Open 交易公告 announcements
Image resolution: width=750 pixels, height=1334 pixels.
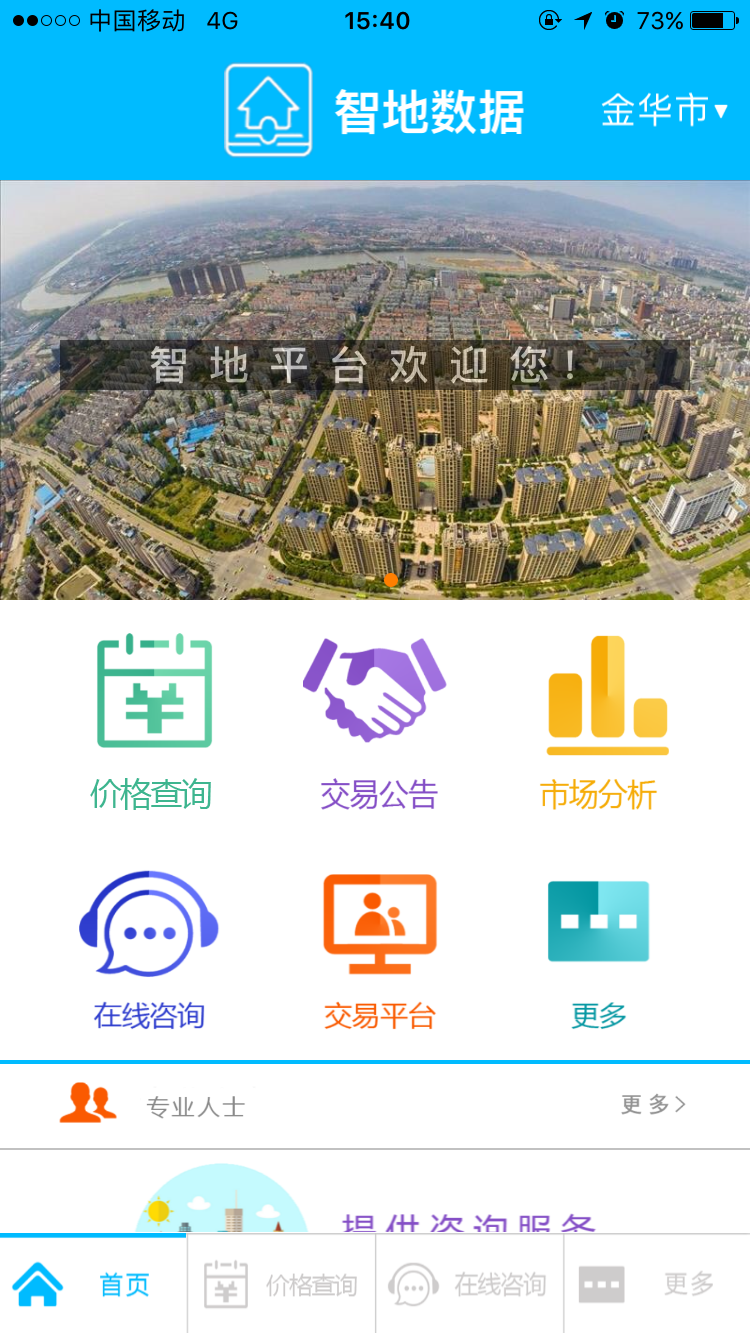(x=378, y=722)
